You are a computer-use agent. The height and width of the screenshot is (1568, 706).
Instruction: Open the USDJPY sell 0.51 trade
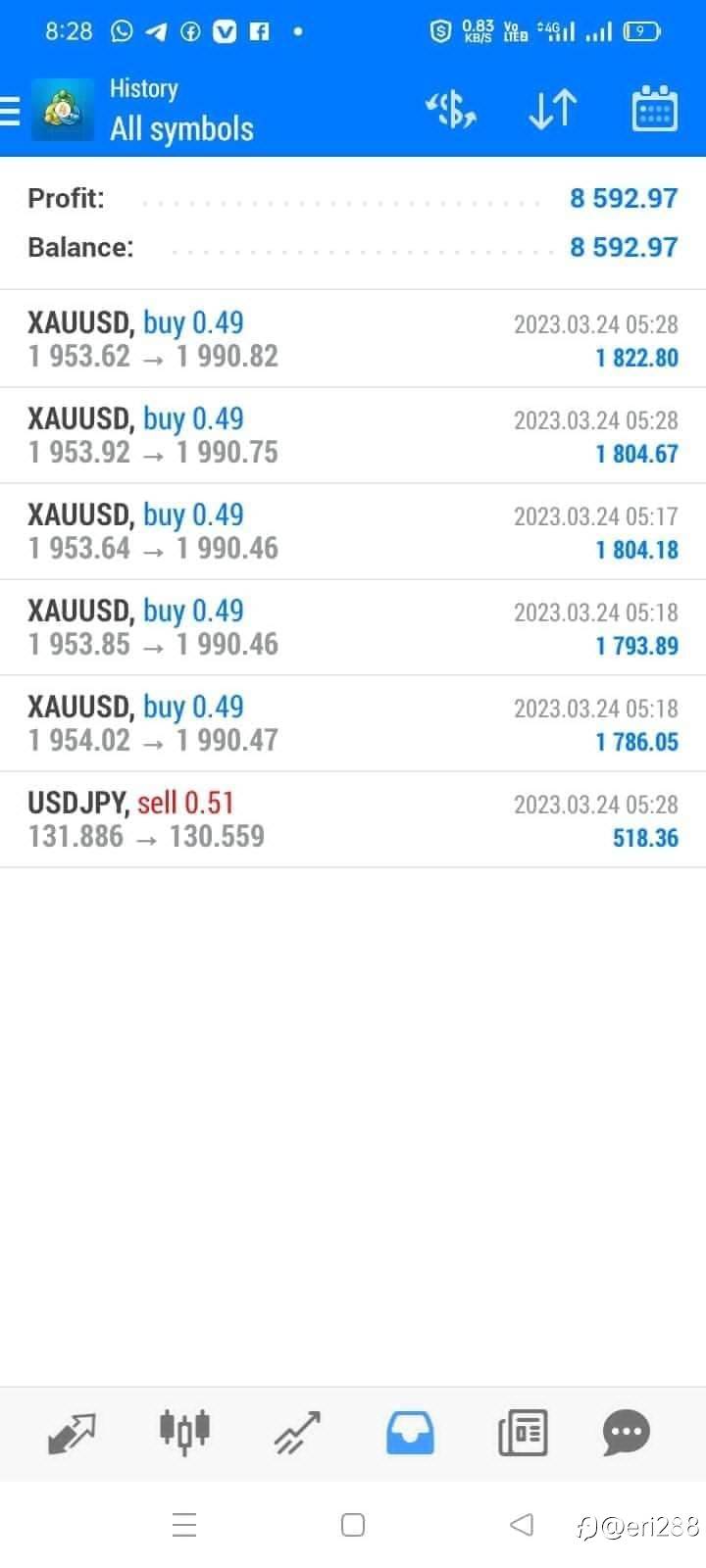(353, 819)
